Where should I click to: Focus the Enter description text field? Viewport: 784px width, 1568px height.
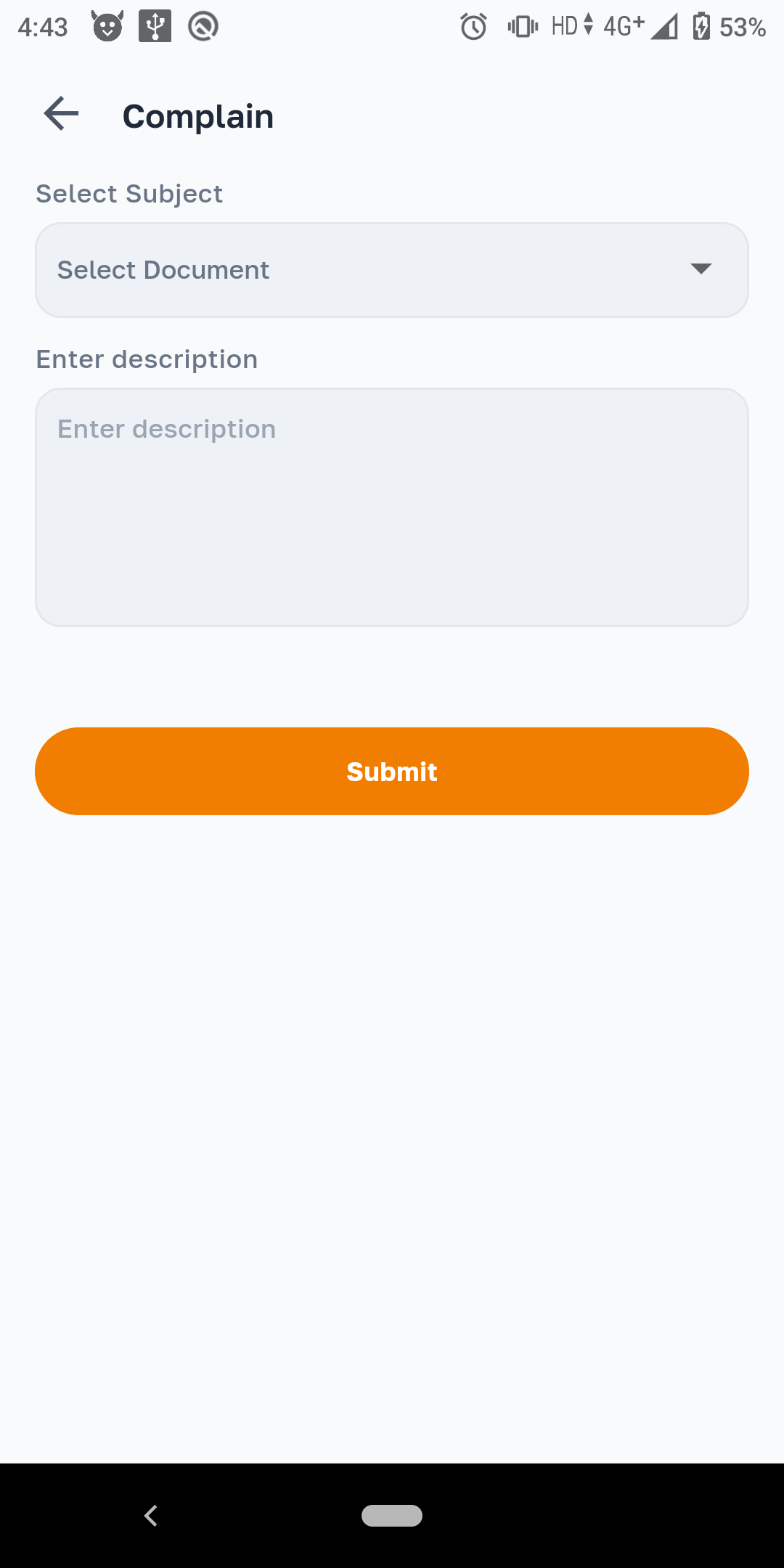(392, 507)
